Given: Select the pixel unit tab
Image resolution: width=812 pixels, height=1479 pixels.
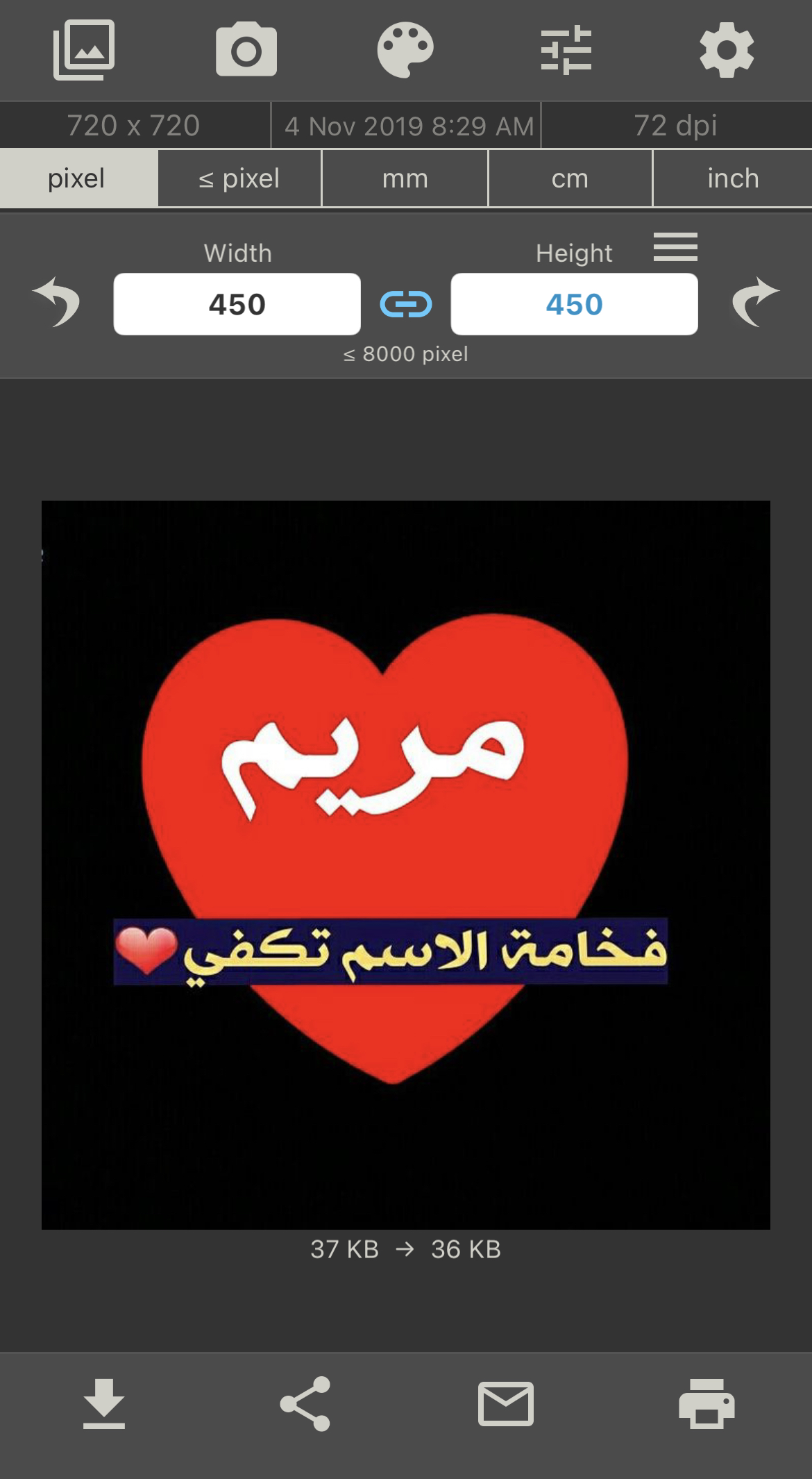Looking at the screenshot, I should point(77,179).
